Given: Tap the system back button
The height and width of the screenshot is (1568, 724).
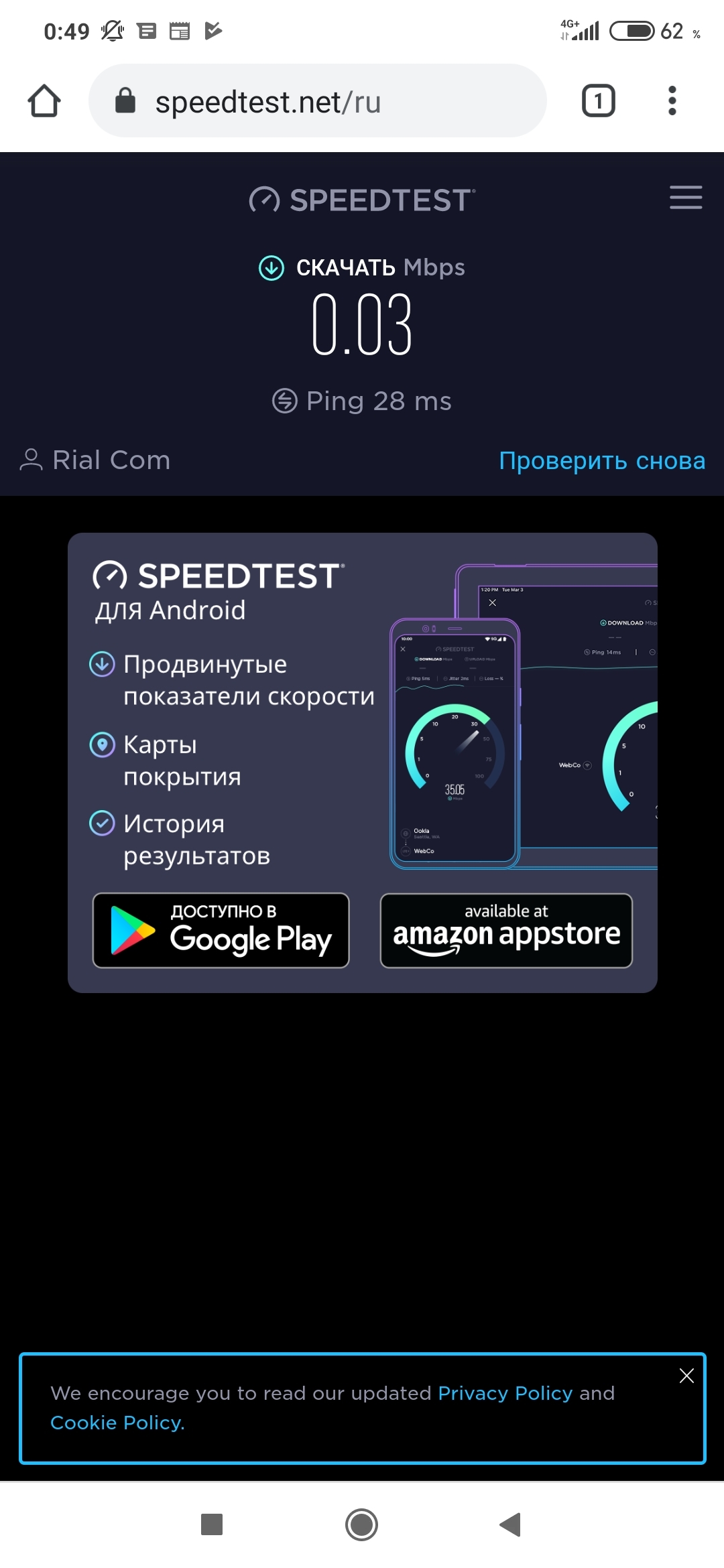Looking at the screenshot, I should point(511,1524).
